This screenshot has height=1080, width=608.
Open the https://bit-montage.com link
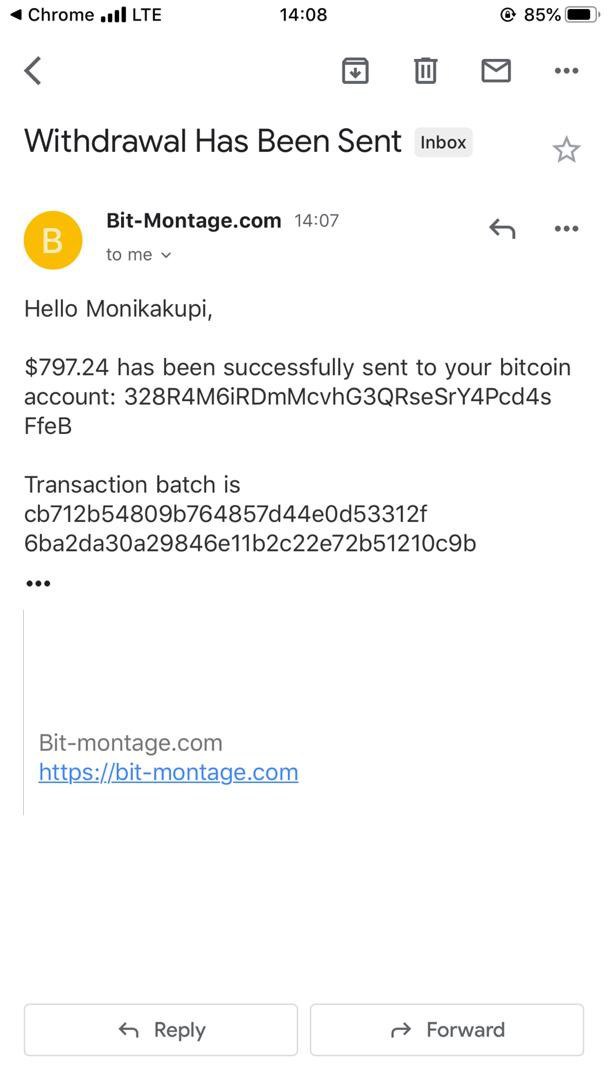[169, 772]
